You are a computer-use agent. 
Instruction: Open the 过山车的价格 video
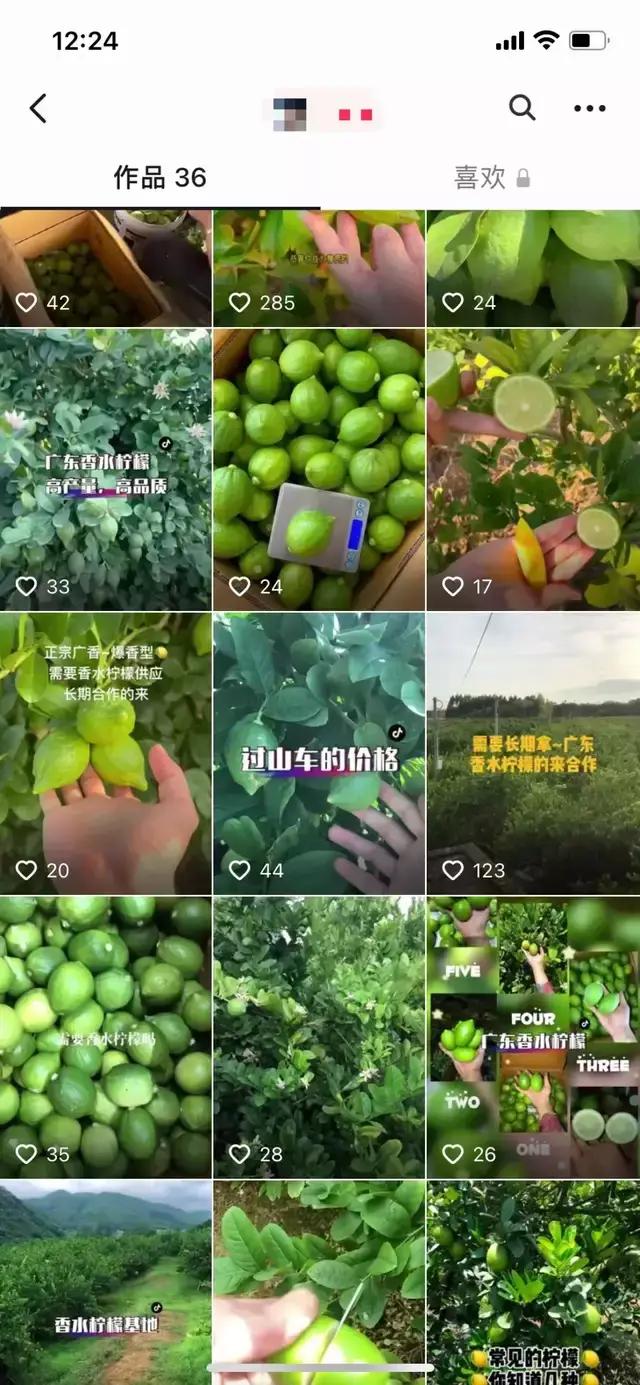[319, 753]
